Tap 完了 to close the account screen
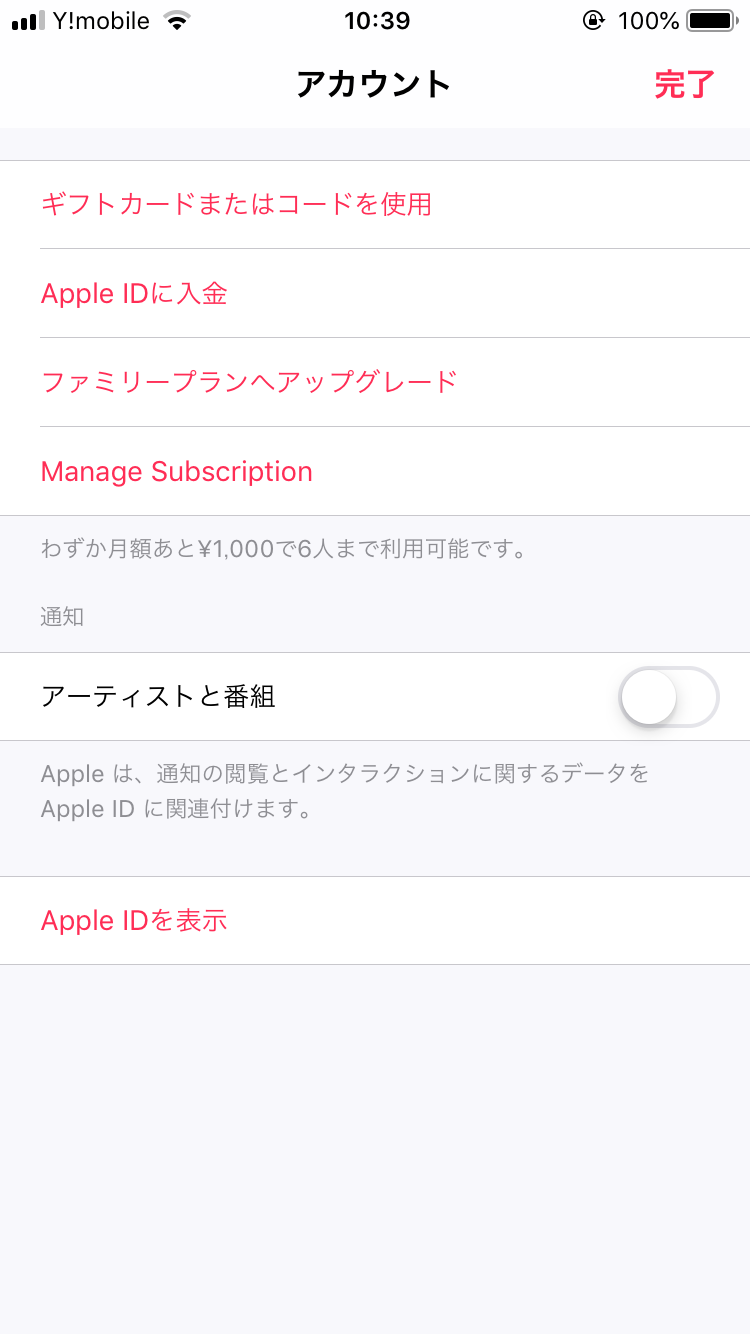Image resolution: width=750 pixels, height=1334 pixels. coord(685,85)
